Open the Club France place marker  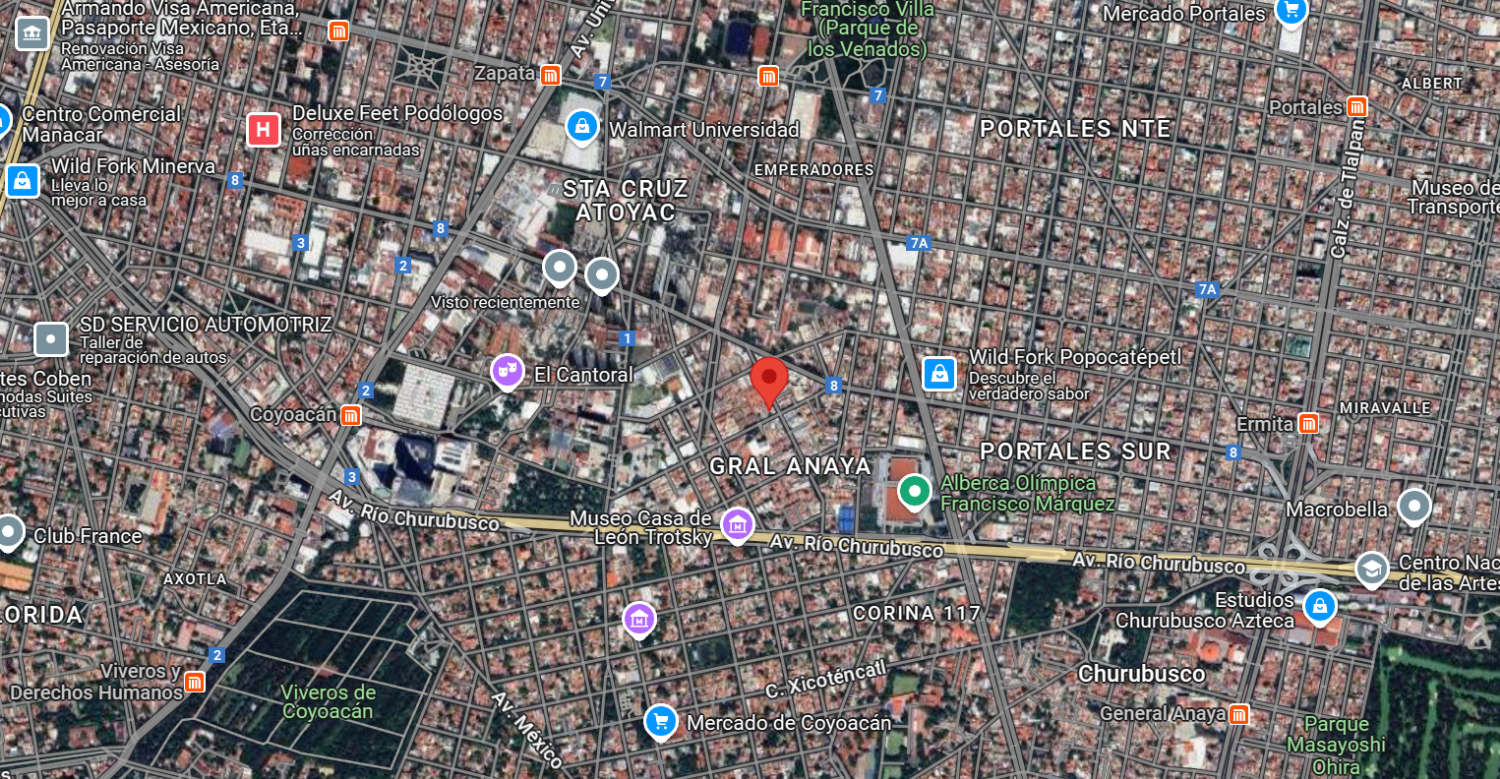10,533
